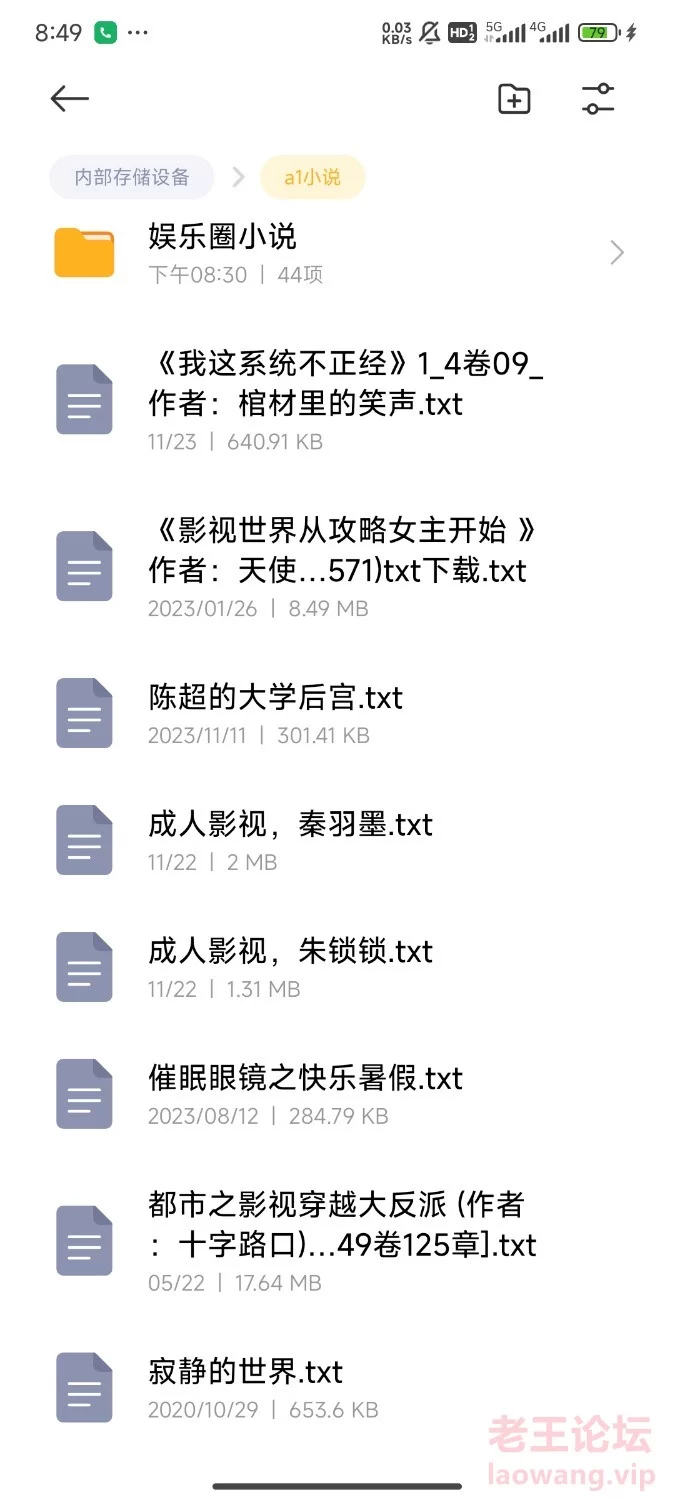Image resolution: width=675 pixels, height=1500 pixels.
Task: Go back with the arrow icon
Action: pyautogui.click(x=70, y=98)
